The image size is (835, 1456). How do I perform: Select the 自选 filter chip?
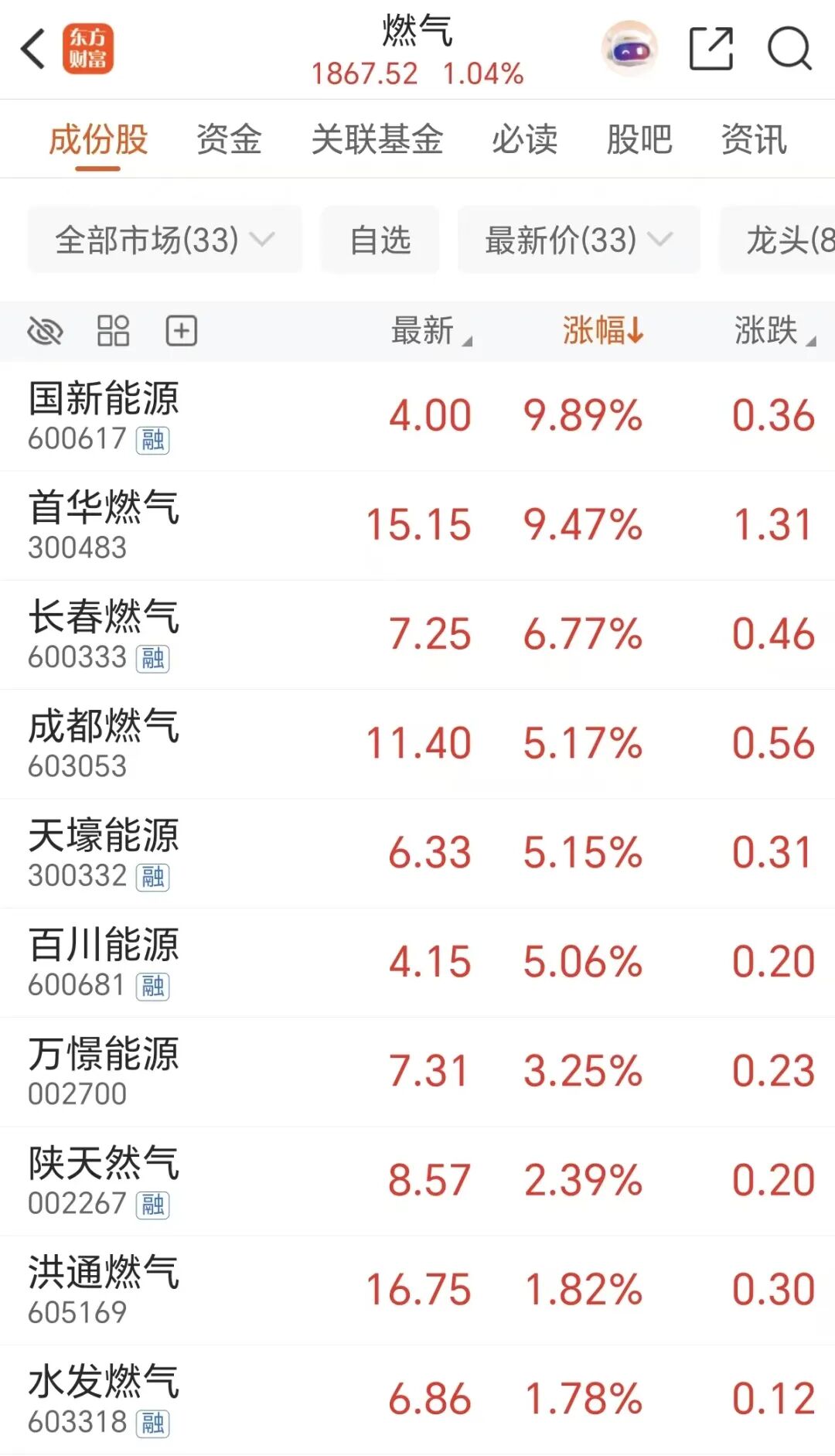[380, 240]
